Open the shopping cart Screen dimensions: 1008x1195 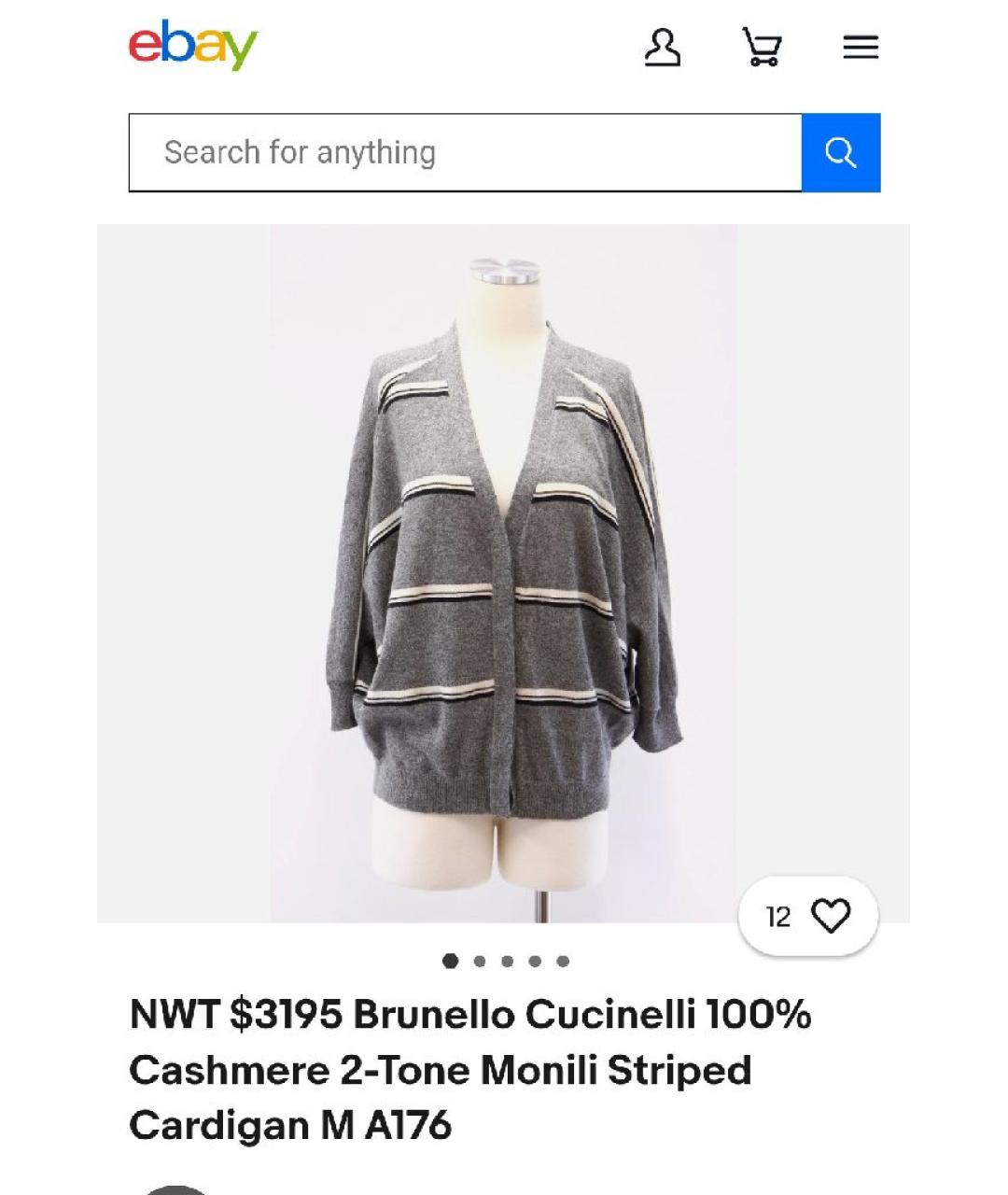point(762,49)
